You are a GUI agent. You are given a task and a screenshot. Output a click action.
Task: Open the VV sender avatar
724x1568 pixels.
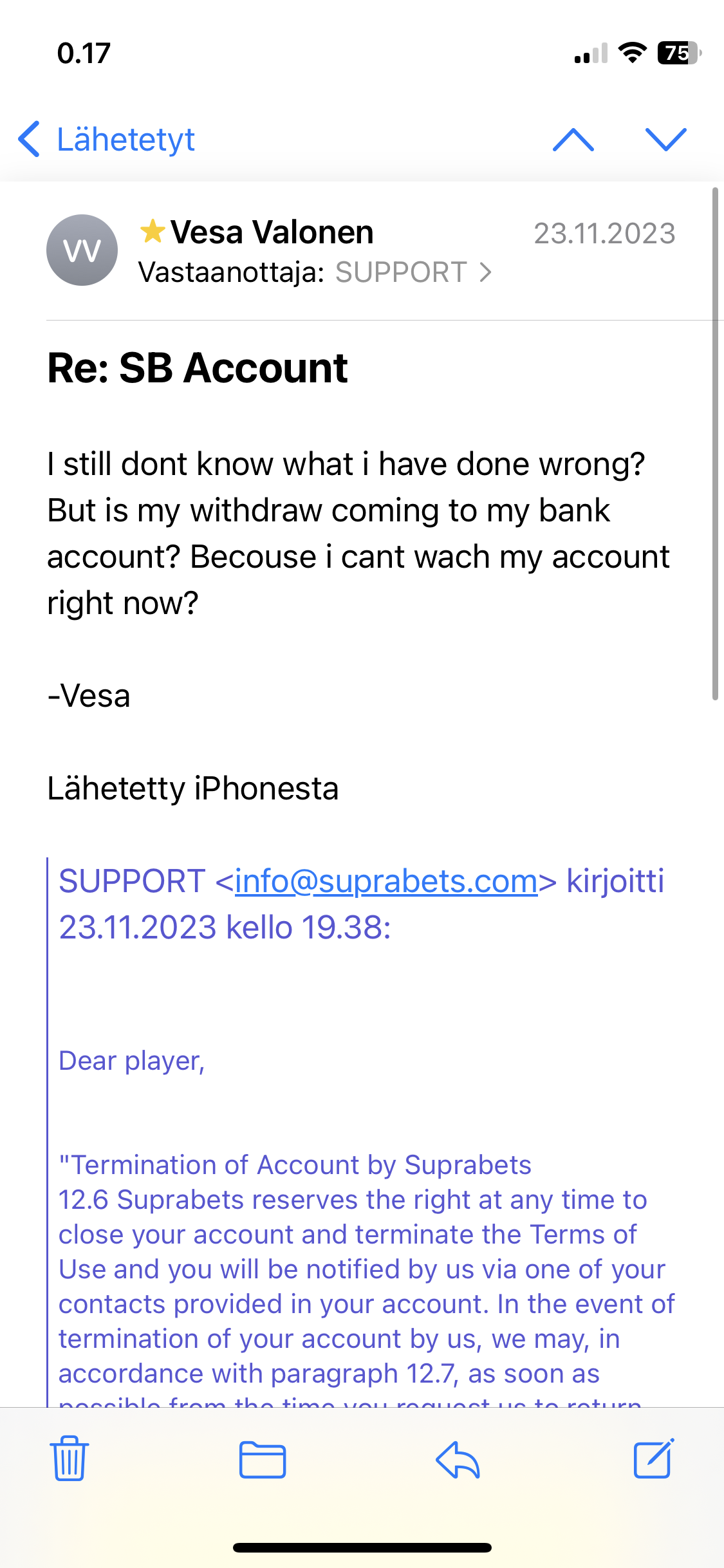(82, 250)
